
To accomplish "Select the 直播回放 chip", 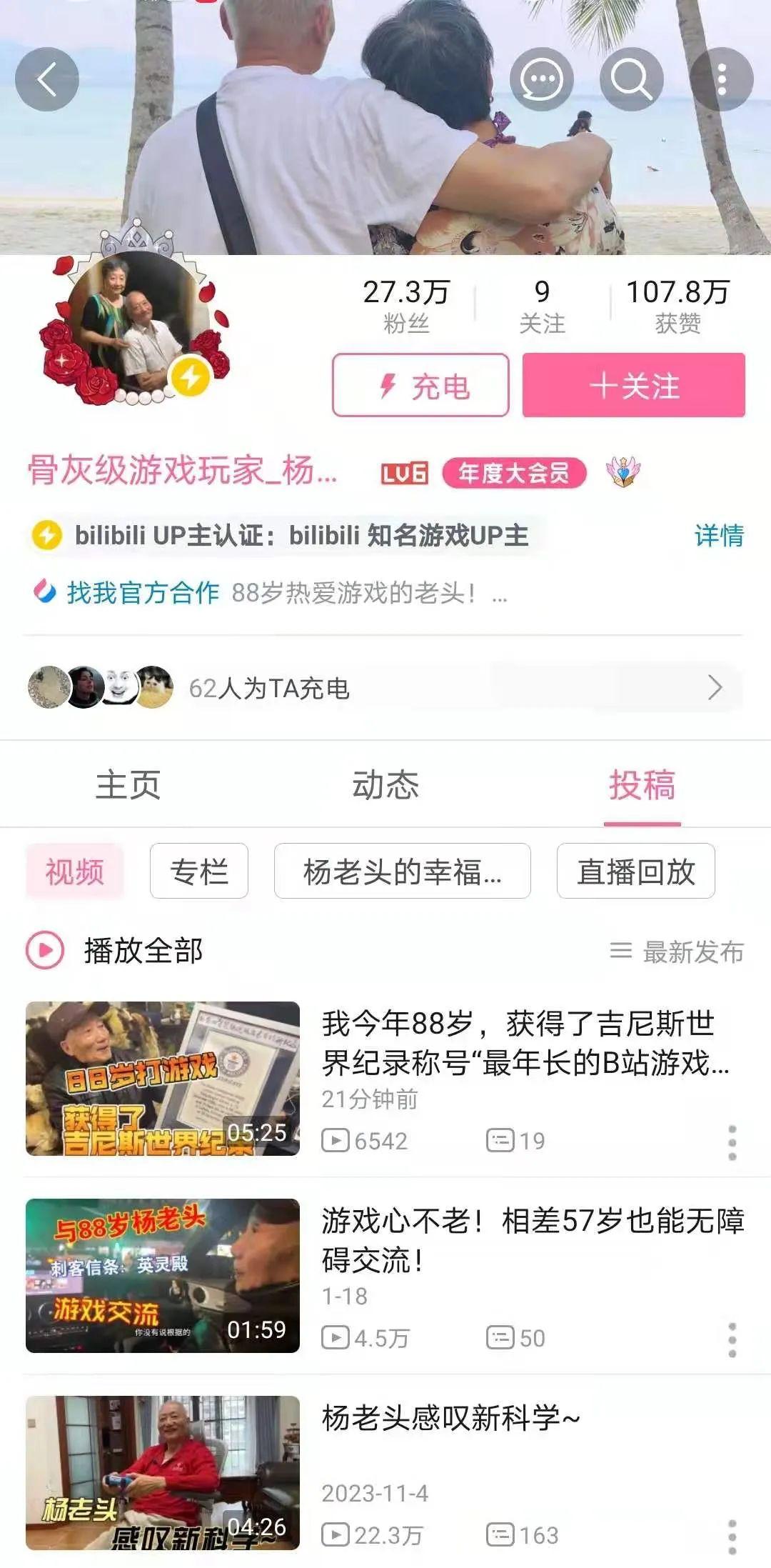I will coord(635,871).
